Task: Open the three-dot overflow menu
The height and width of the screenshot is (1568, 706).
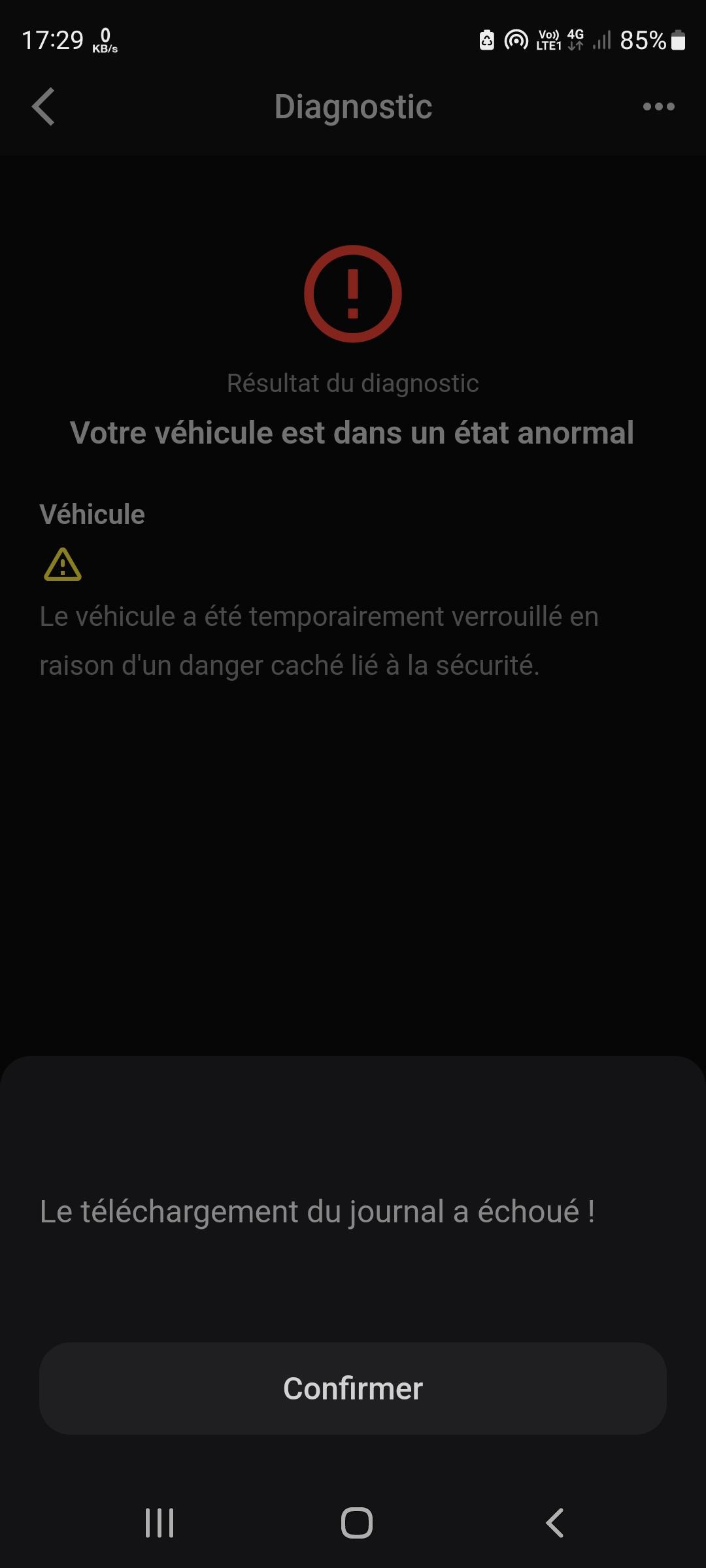Action: pyautogui.click(x=658, y=106)
